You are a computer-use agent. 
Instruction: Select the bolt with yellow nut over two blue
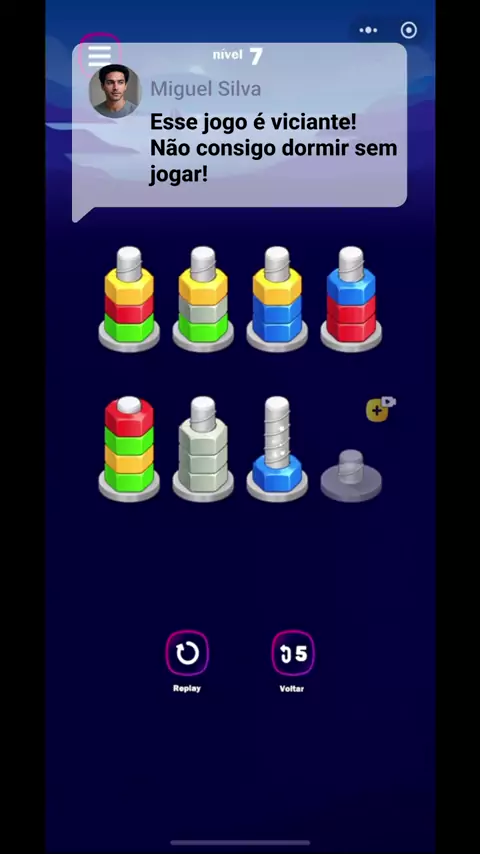point(277,298)
